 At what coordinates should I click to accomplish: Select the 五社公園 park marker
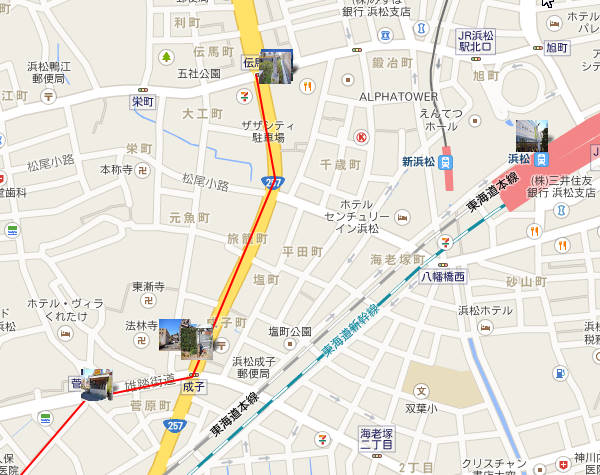pos(165,57)
